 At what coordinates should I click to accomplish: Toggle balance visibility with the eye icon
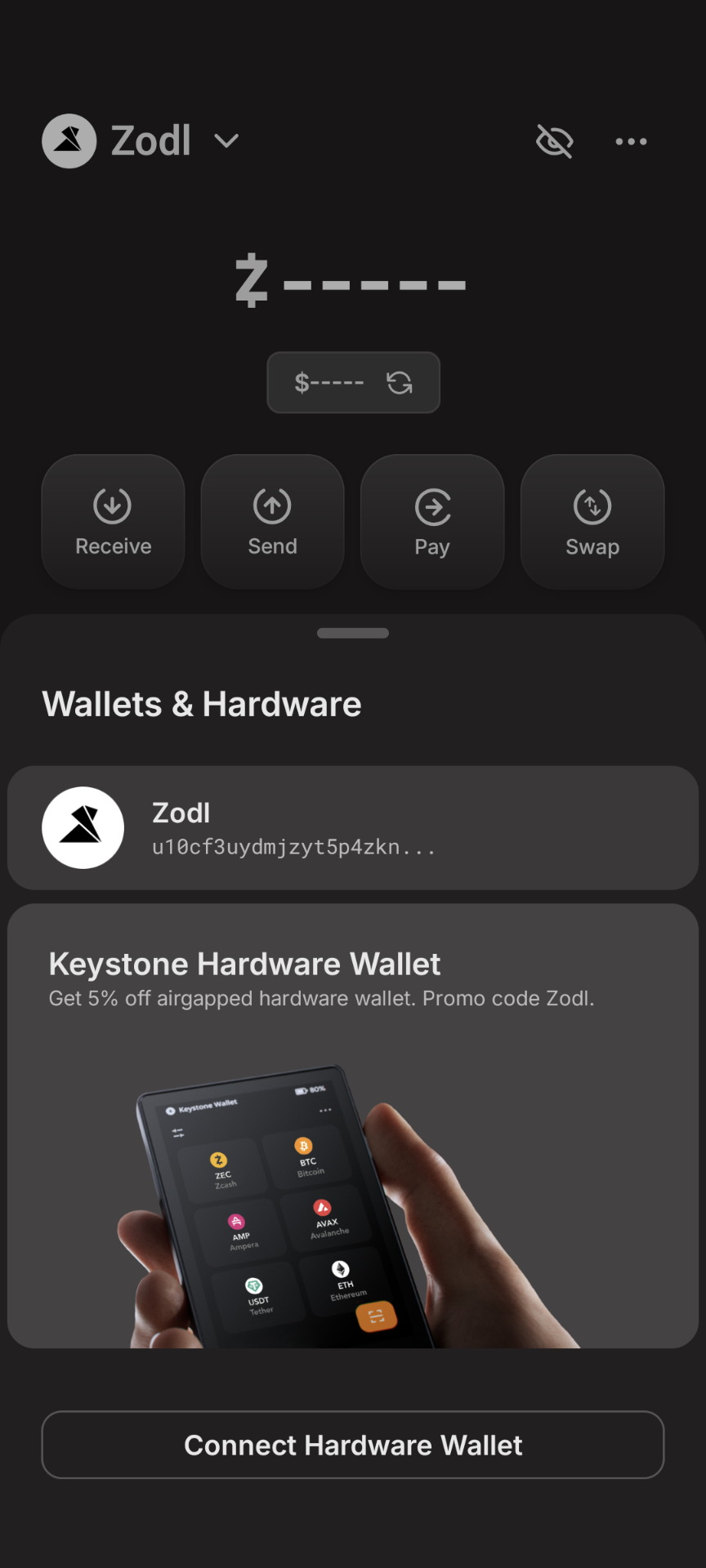tap(554, 141)
